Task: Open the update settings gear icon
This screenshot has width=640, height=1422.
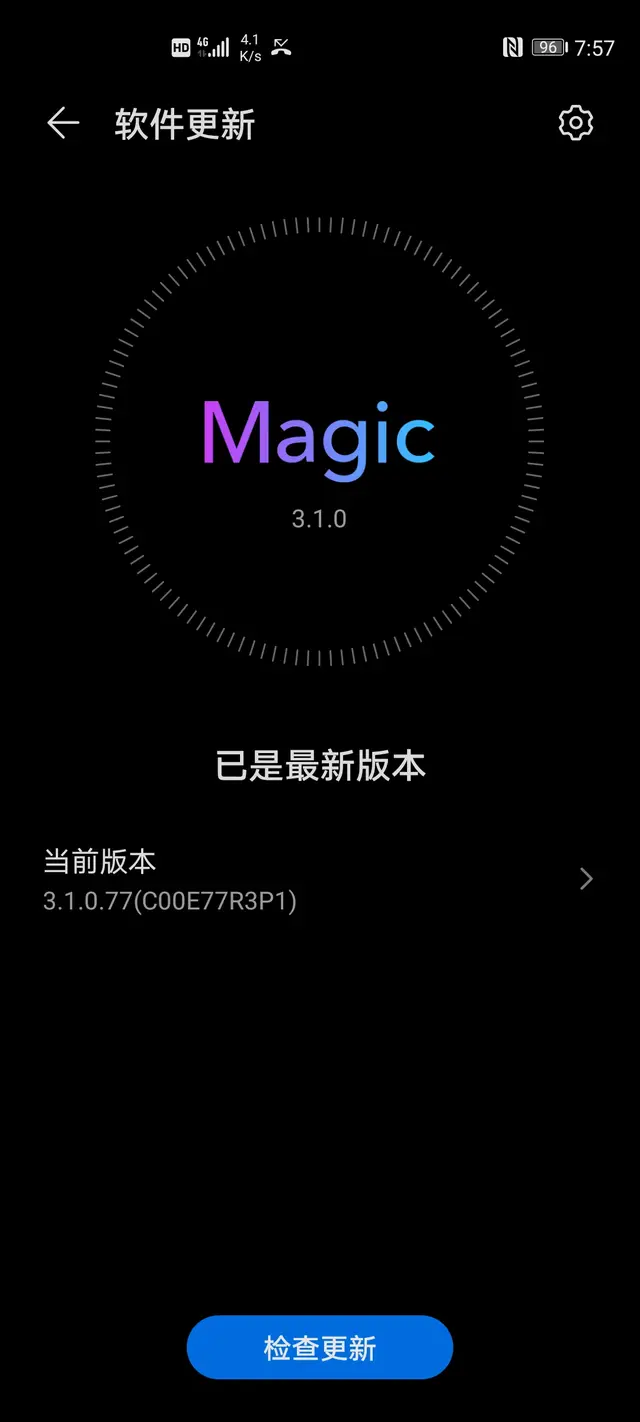Action: click(x=575, y=123)
